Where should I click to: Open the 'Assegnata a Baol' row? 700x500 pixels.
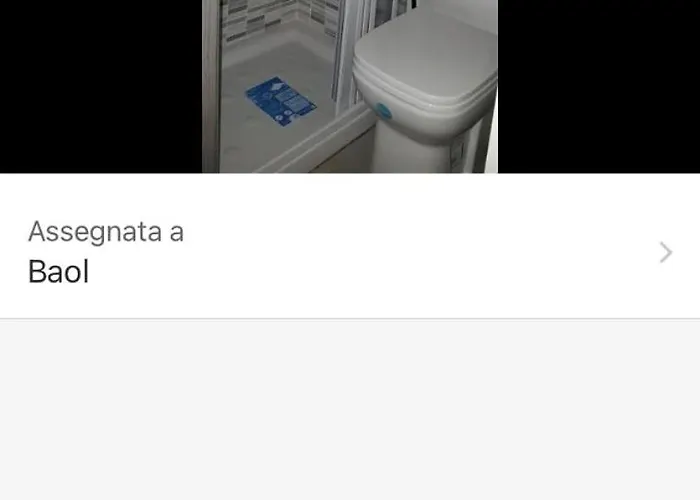pos(349,251)
